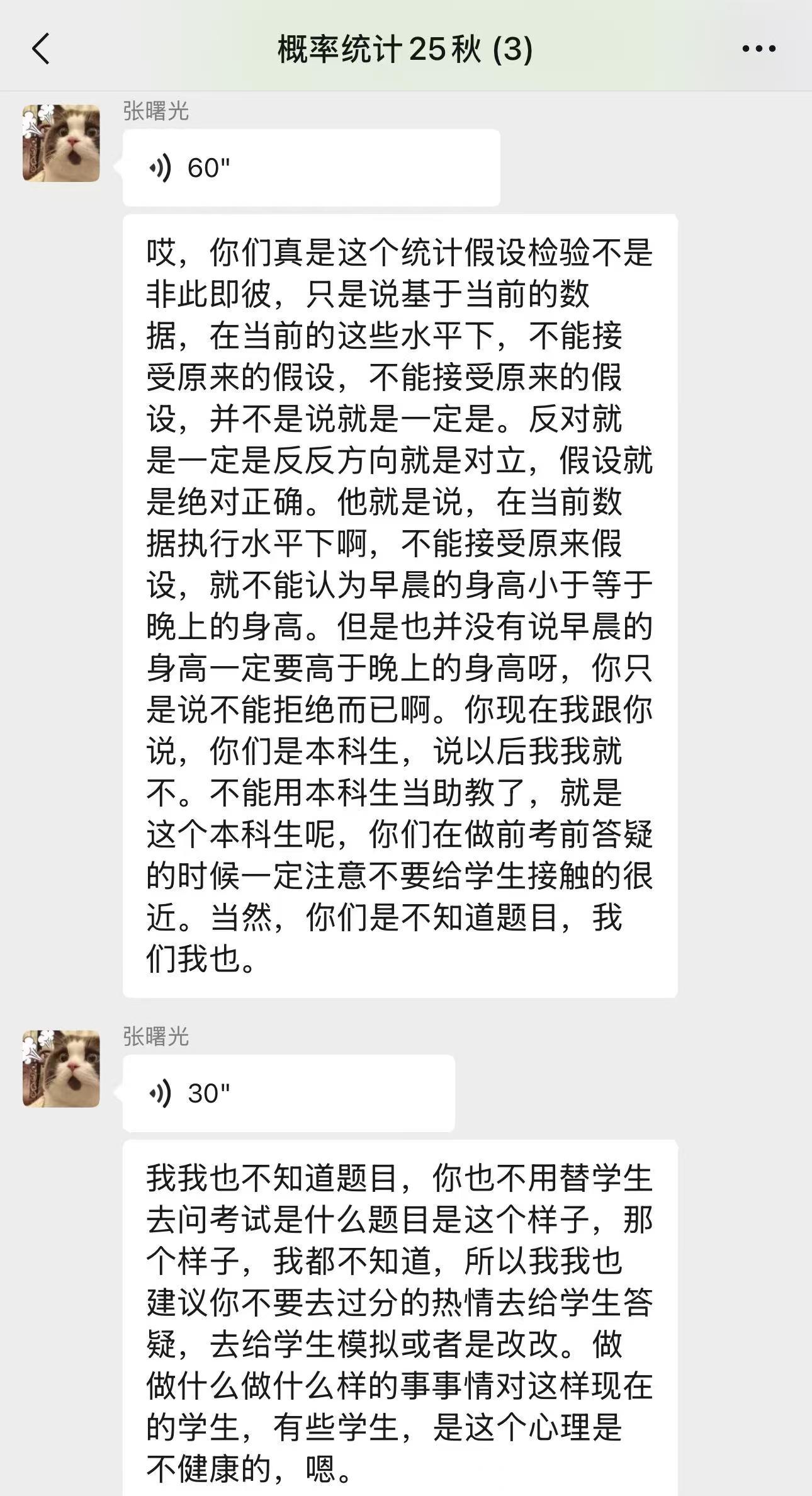812x1496 pixels.
Task: Open the group chat overflow menu
Action: [x=758, y=49]
